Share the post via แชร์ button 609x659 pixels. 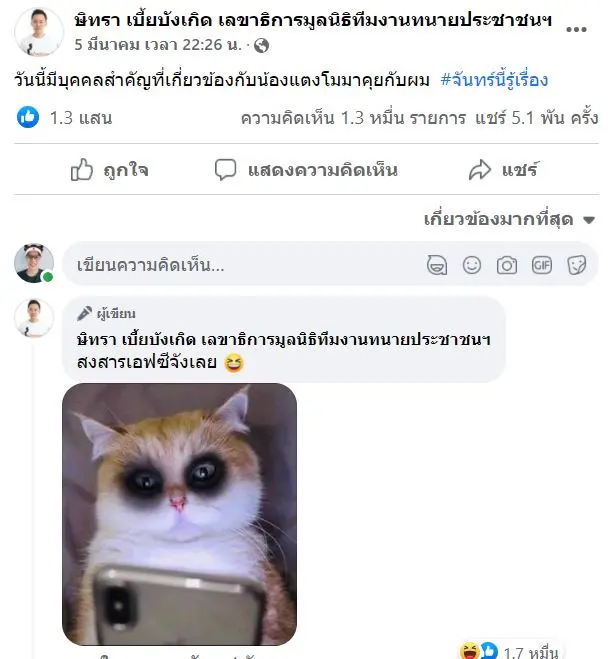(503, 170)
